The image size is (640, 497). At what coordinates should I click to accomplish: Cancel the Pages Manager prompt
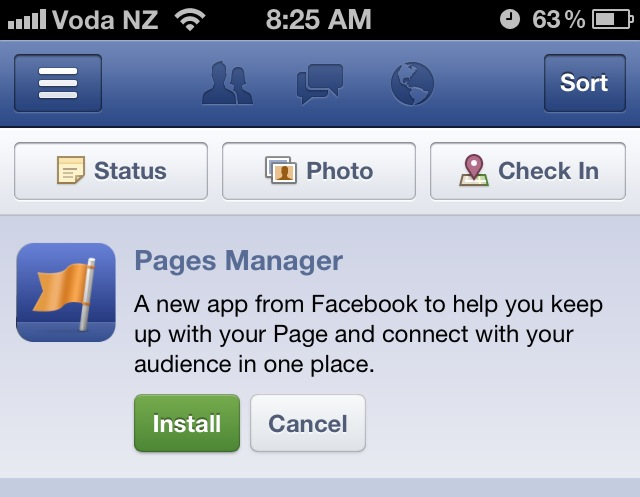(308, 423)
